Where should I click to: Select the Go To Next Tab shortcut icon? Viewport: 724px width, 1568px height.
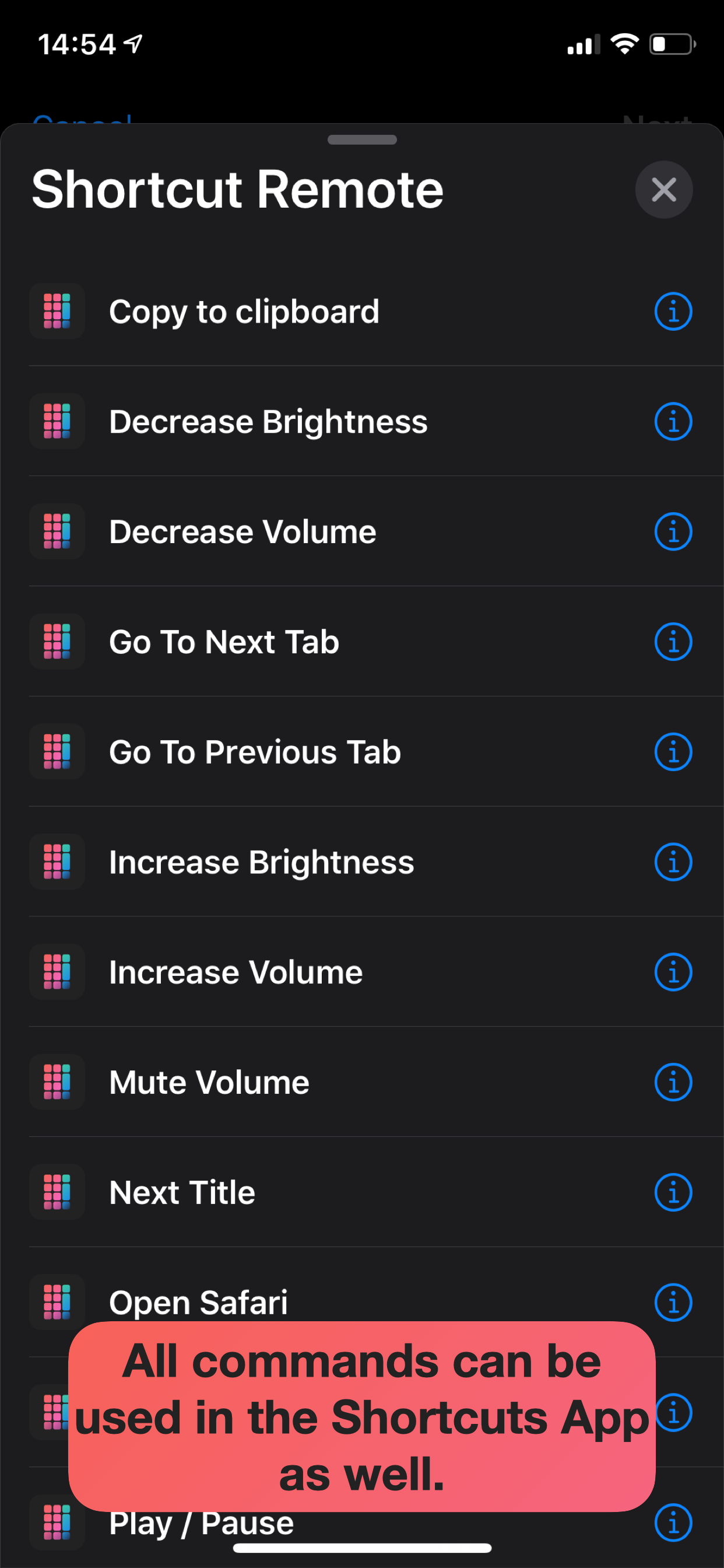point(57,641)
